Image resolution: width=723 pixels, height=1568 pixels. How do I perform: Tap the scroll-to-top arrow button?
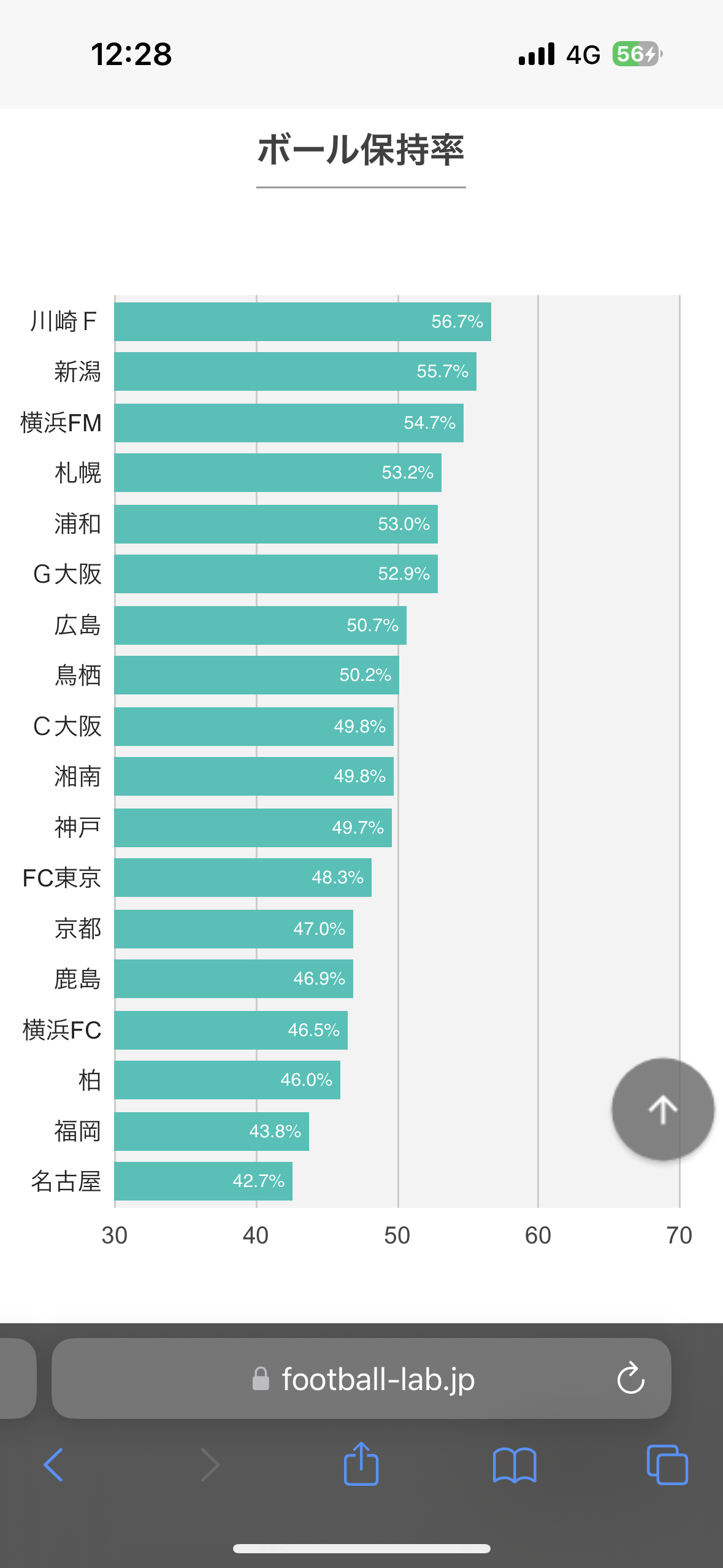(x=662, y=1109)
